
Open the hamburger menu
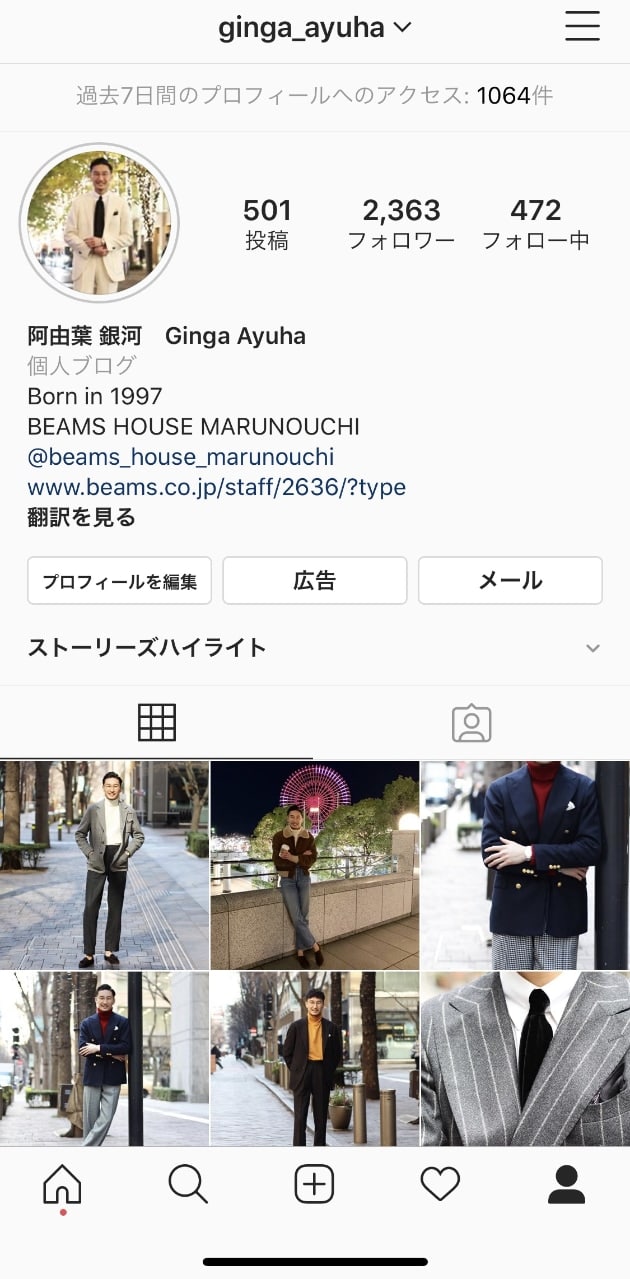click(x=582, y=27)
